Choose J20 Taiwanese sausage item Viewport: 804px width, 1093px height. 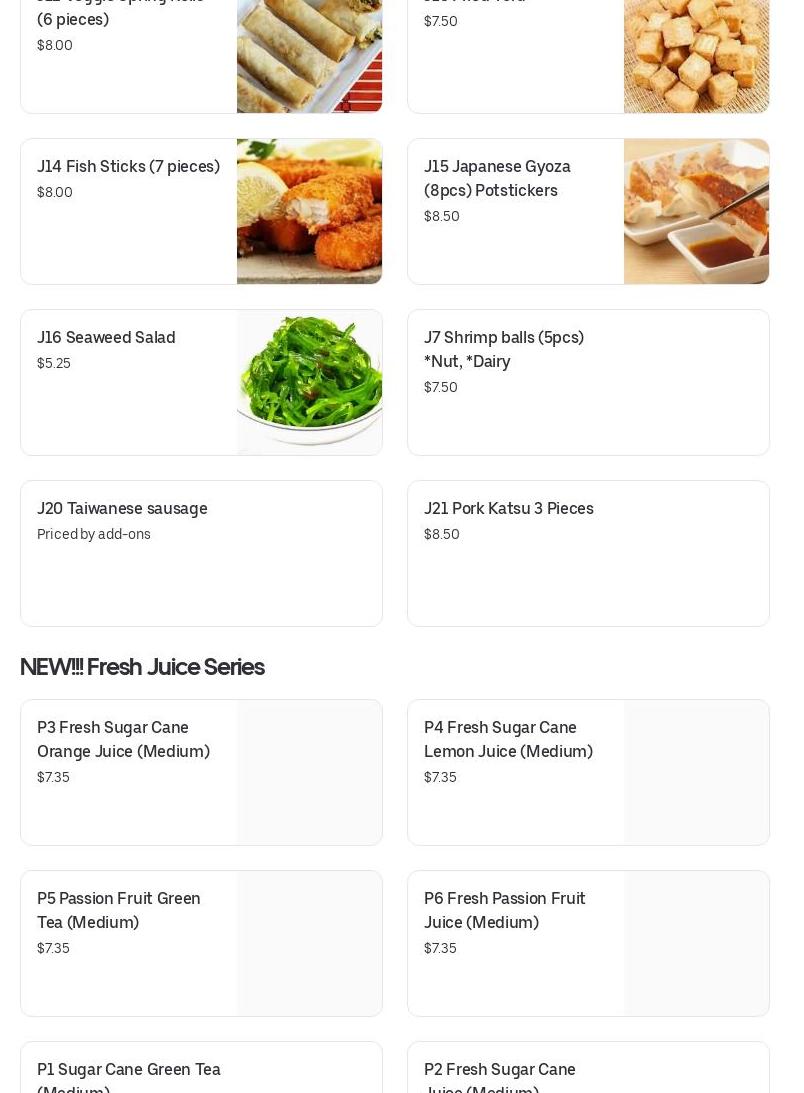click(x=201, y=553)
